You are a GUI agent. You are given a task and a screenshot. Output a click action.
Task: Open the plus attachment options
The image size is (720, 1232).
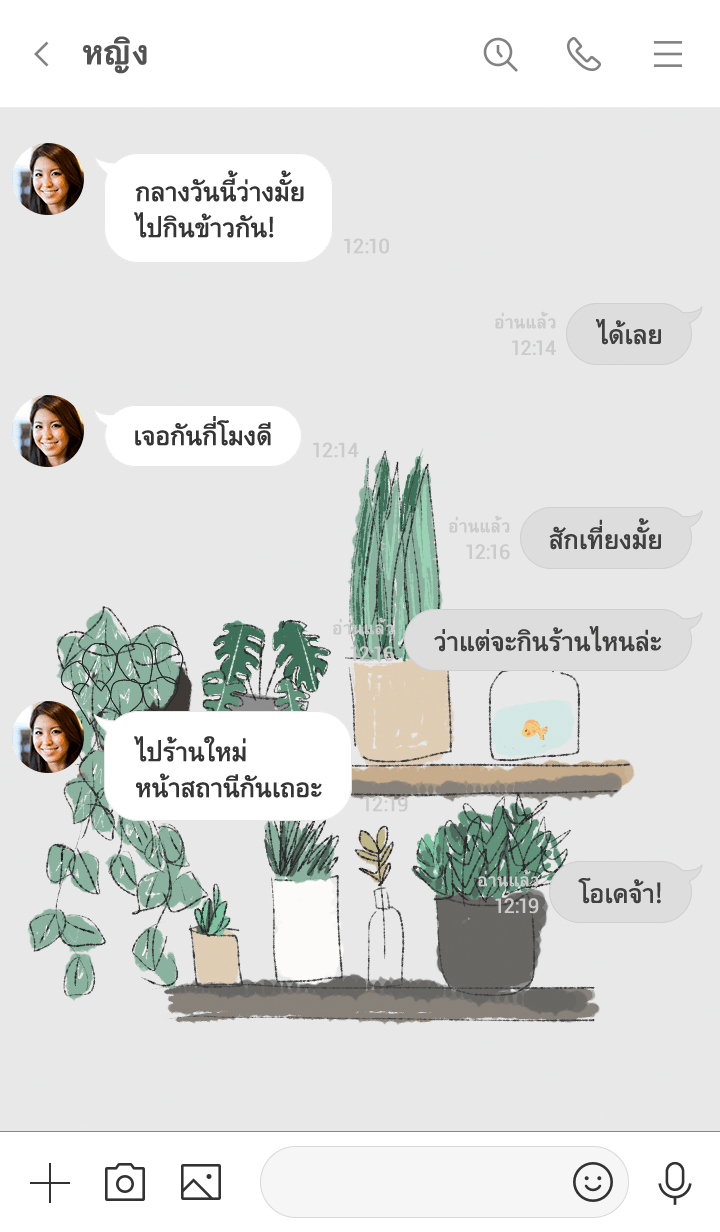50,1183
